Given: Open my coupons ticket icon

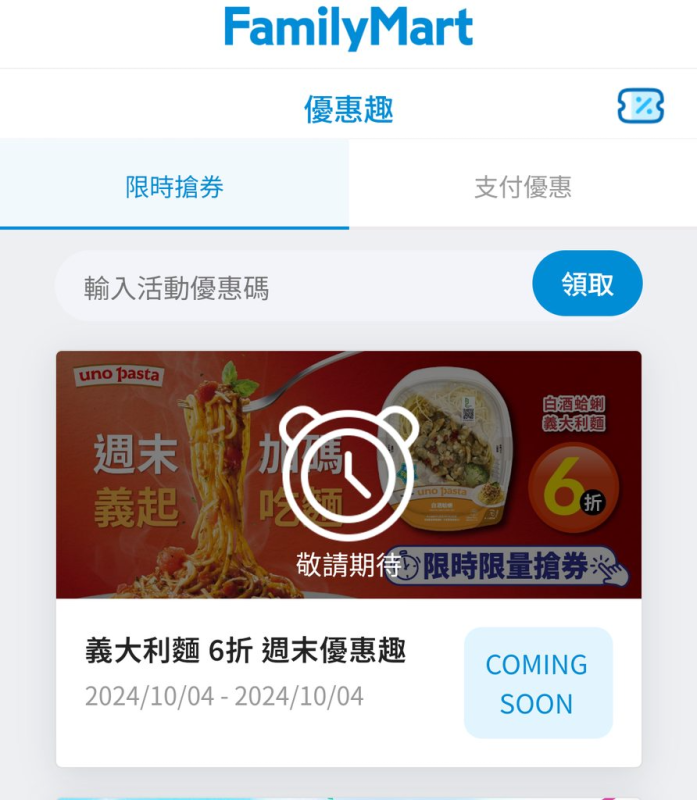Looking at the screenshot, I should [640, 105].
